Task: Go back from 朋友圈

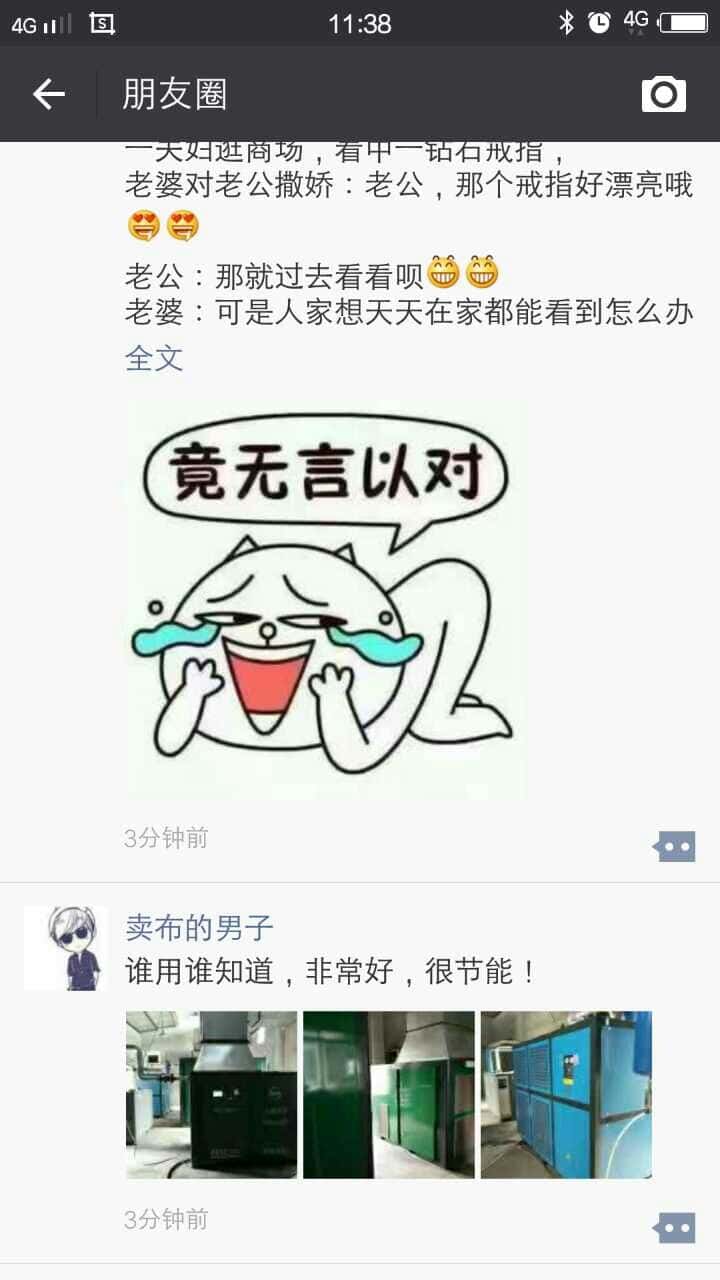Action: pos(48,94)
